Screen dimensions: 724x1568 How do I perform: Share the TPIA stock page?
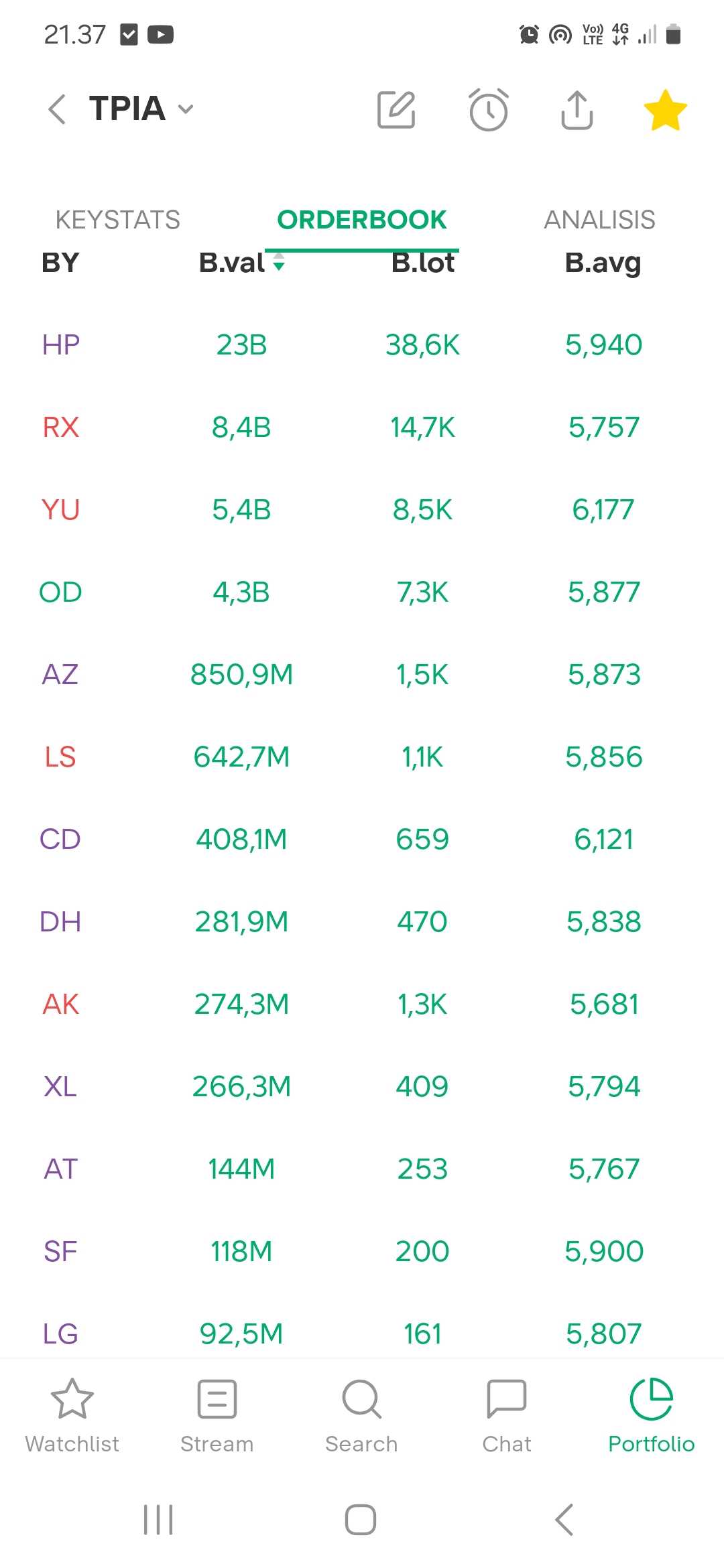point(577,109)
